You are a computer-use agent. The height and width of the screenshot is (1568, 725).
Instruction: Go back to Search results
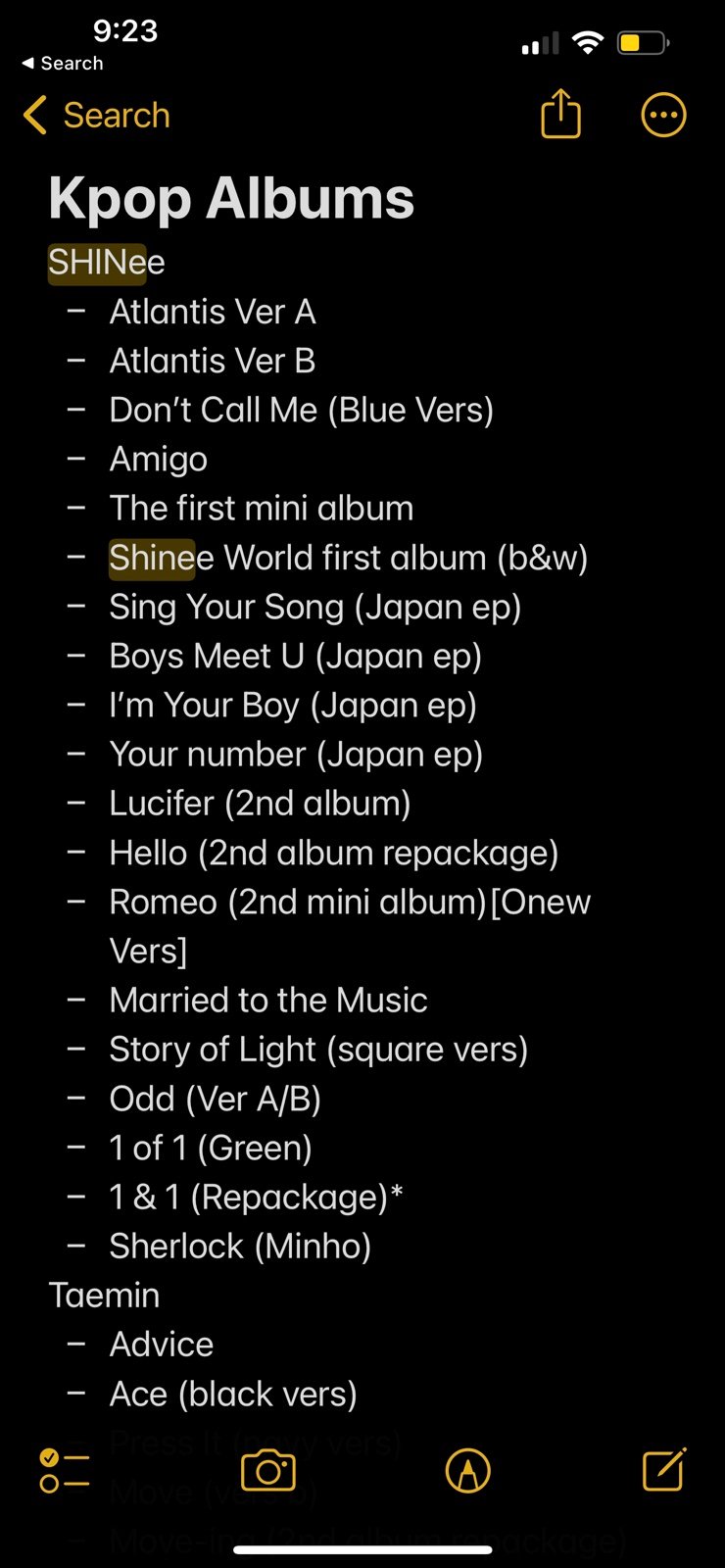click(x=96, y=116)
